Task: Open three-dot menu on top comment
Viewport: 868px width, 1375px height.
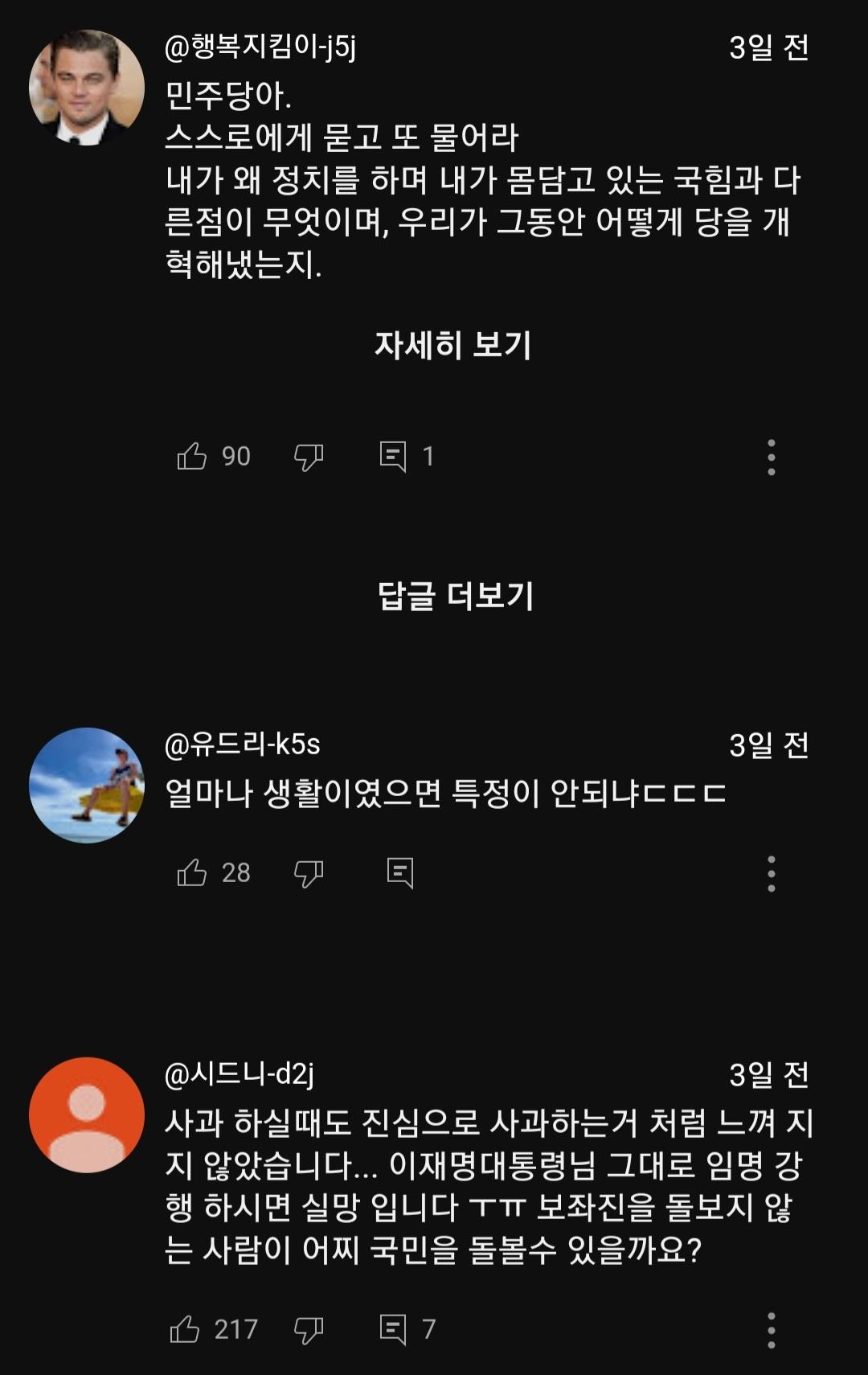Action: (x=772, y=456)
